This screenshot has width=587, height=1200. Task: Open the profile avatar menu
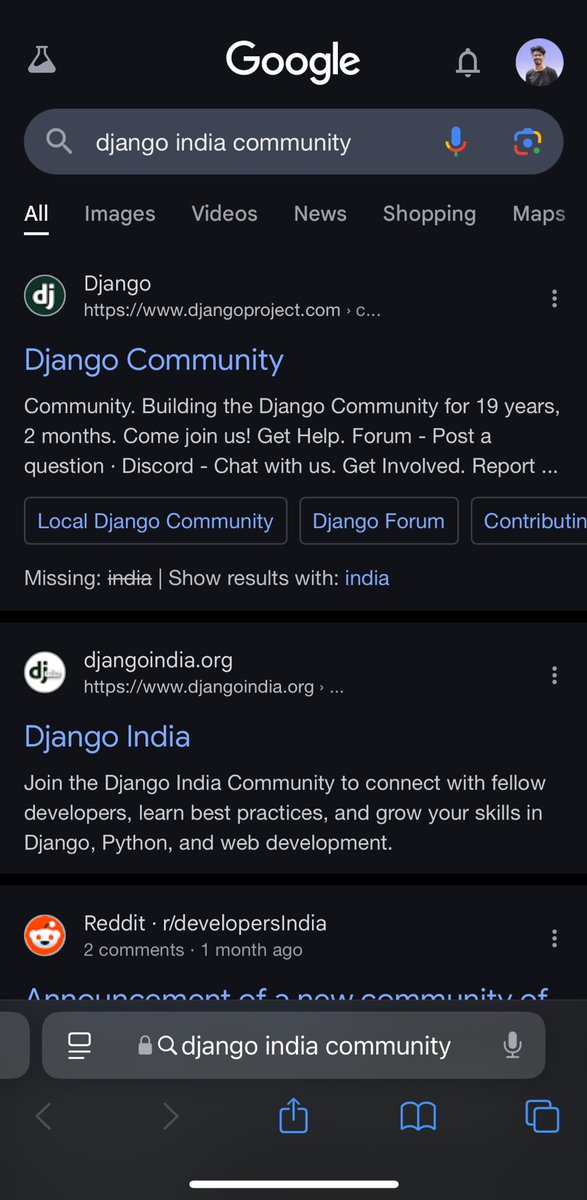539,63
